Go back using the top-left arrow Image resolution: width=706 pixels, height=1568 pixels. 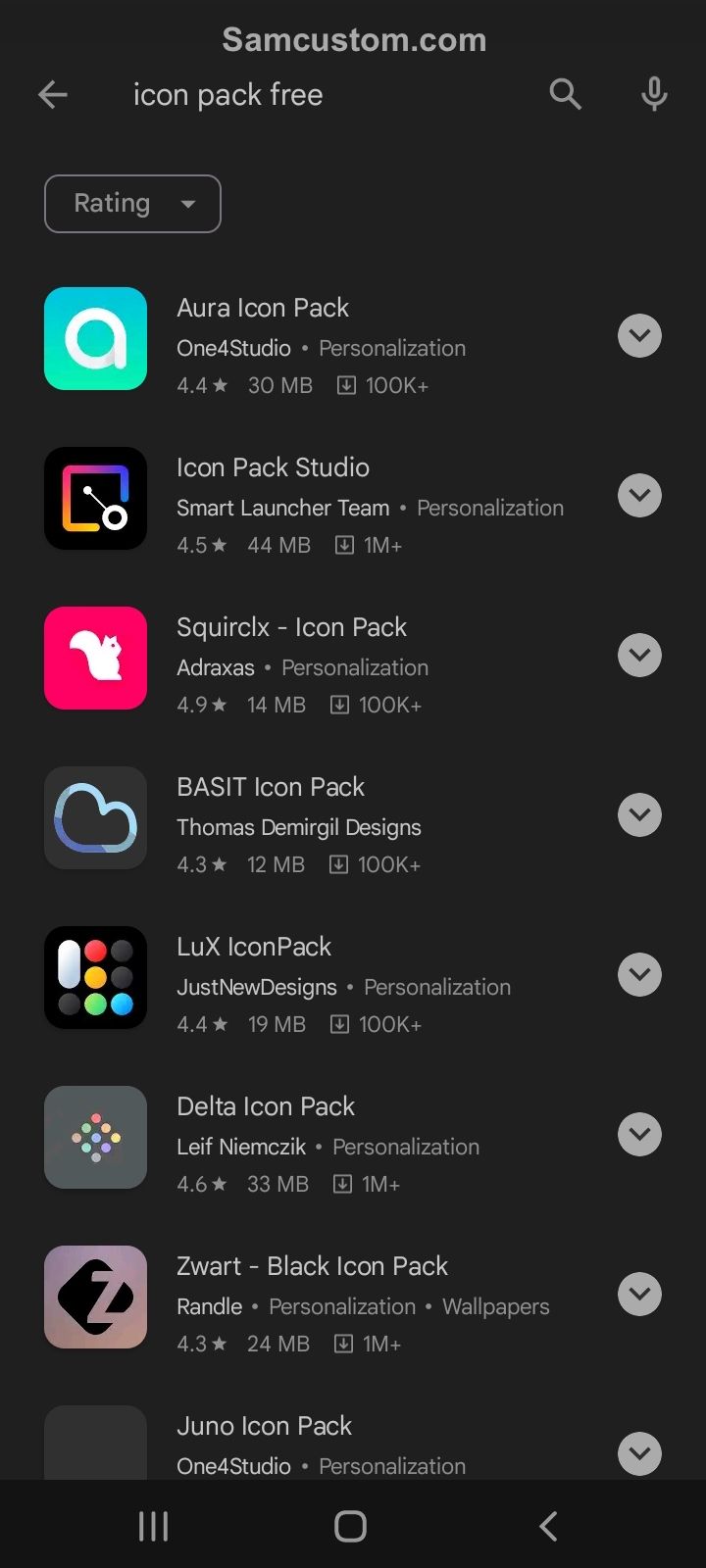click(x=53, y=95)
